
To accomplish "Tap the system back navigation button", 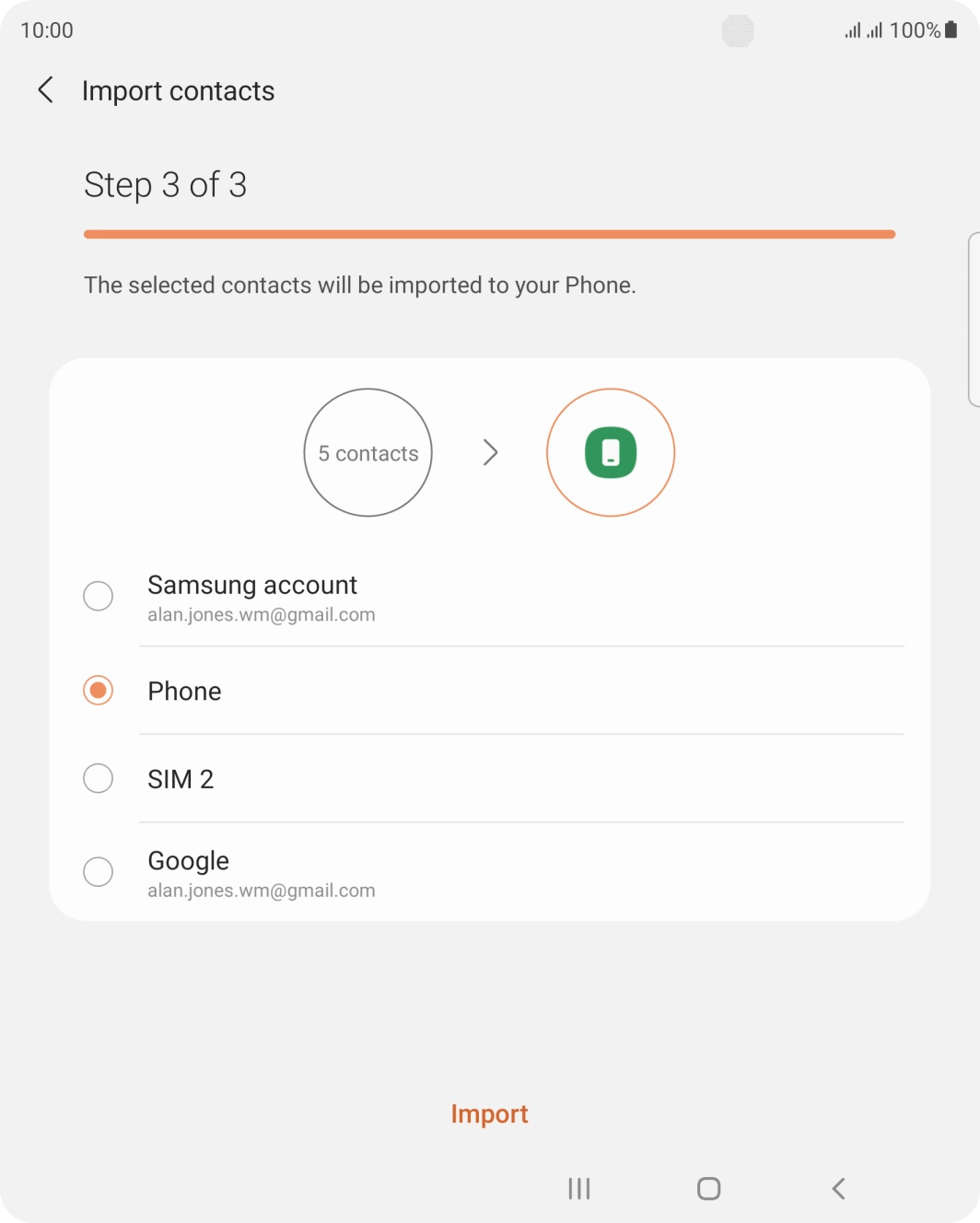I will pyautogui.click(x=838, y=1189).
